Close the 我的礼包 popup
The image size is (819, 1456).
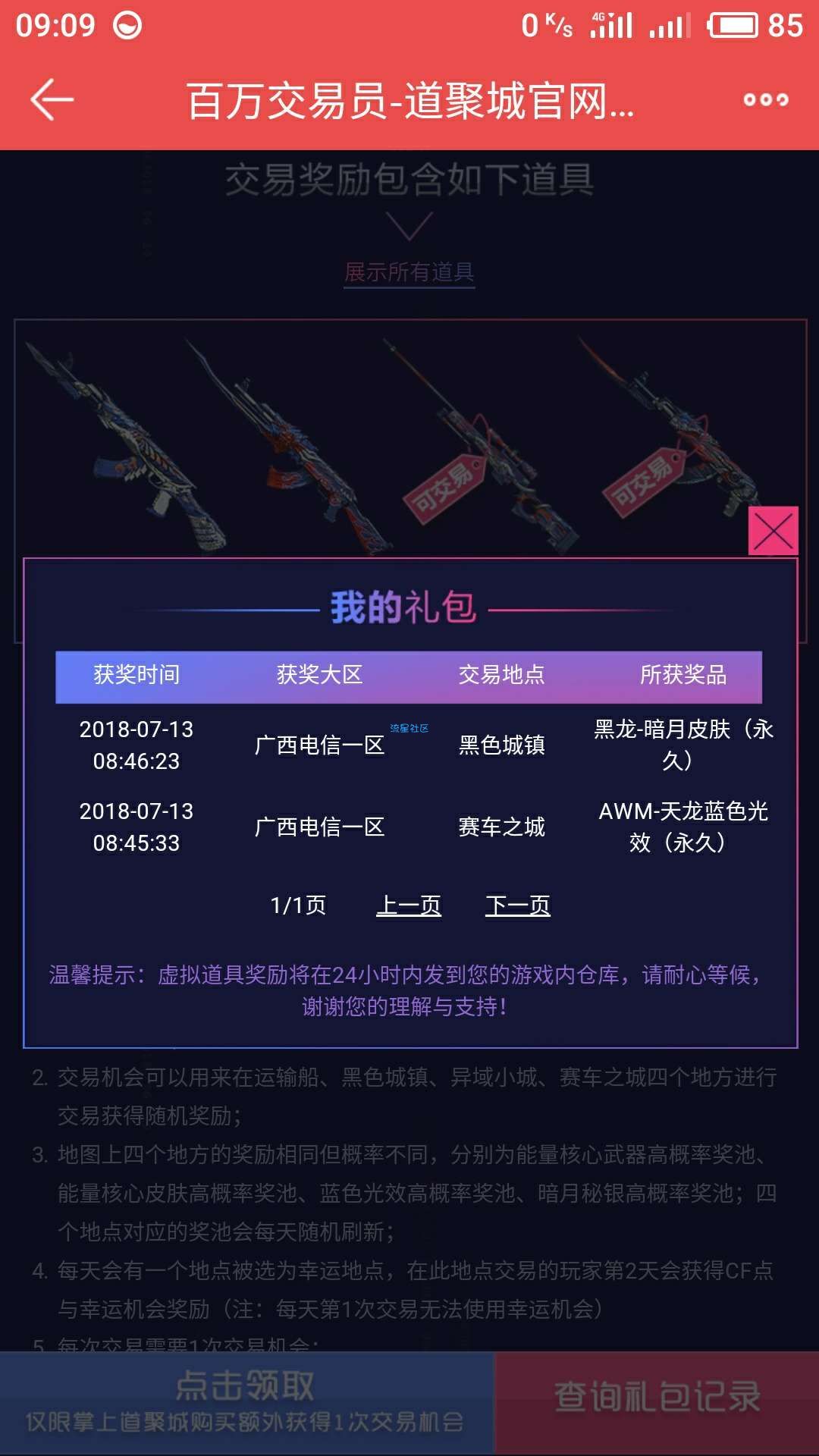[x=773, y=531]
